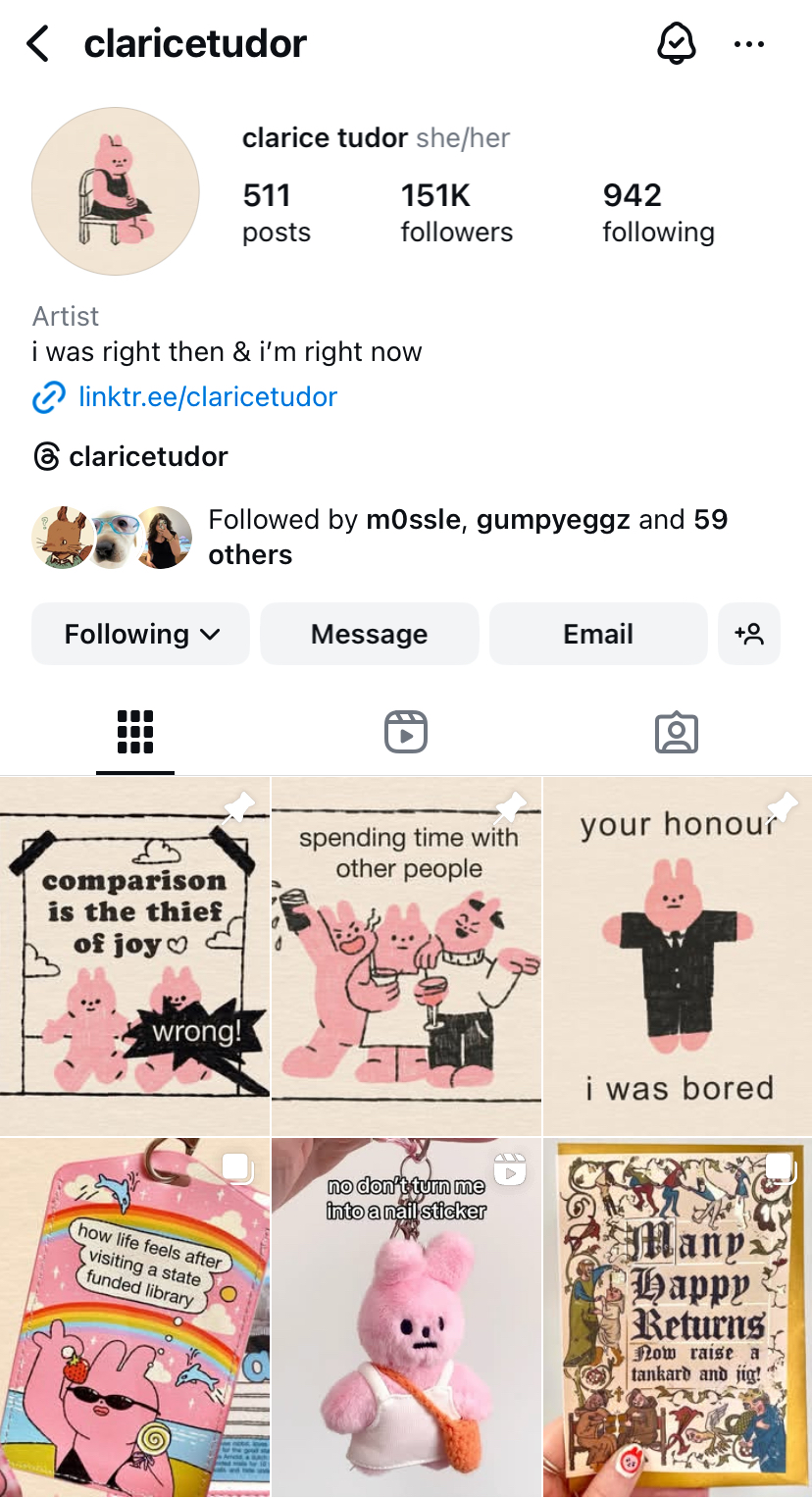Play the 'nail sticker' plush bunny reel
This screenshot has width=812, height=1499.
pyautogui.click(x=406, y=1319)
